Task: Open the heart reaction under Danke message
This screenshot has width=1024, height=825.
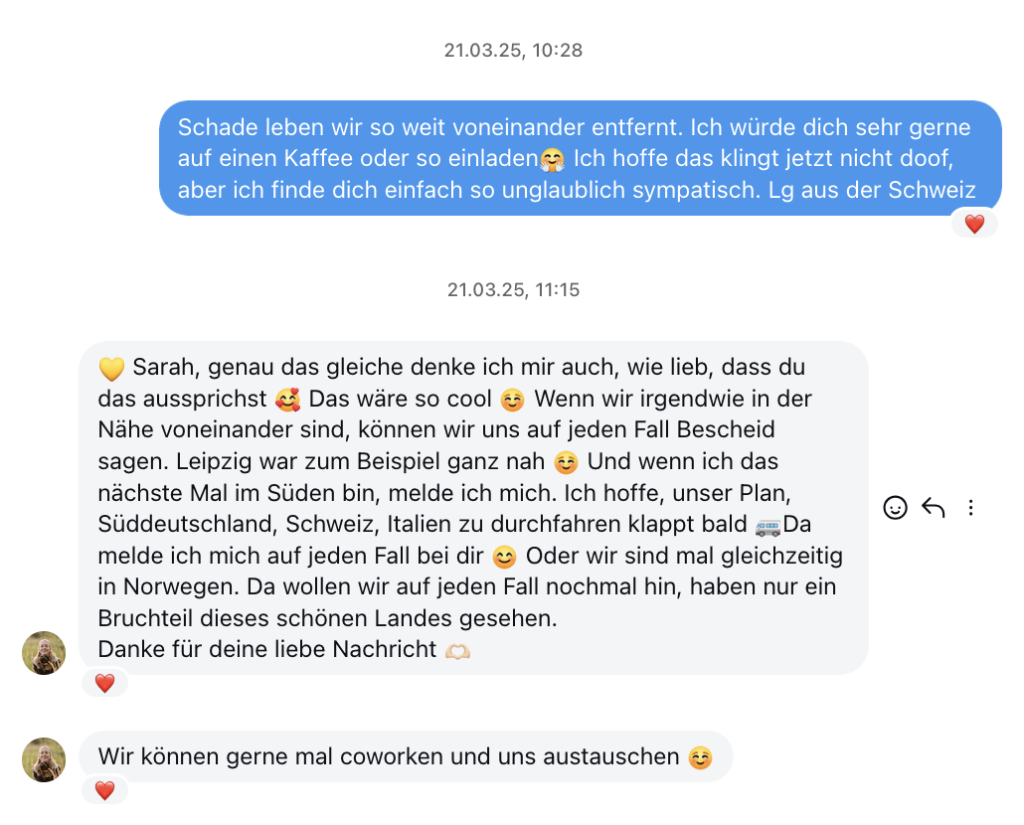Action: click(104, 683)
